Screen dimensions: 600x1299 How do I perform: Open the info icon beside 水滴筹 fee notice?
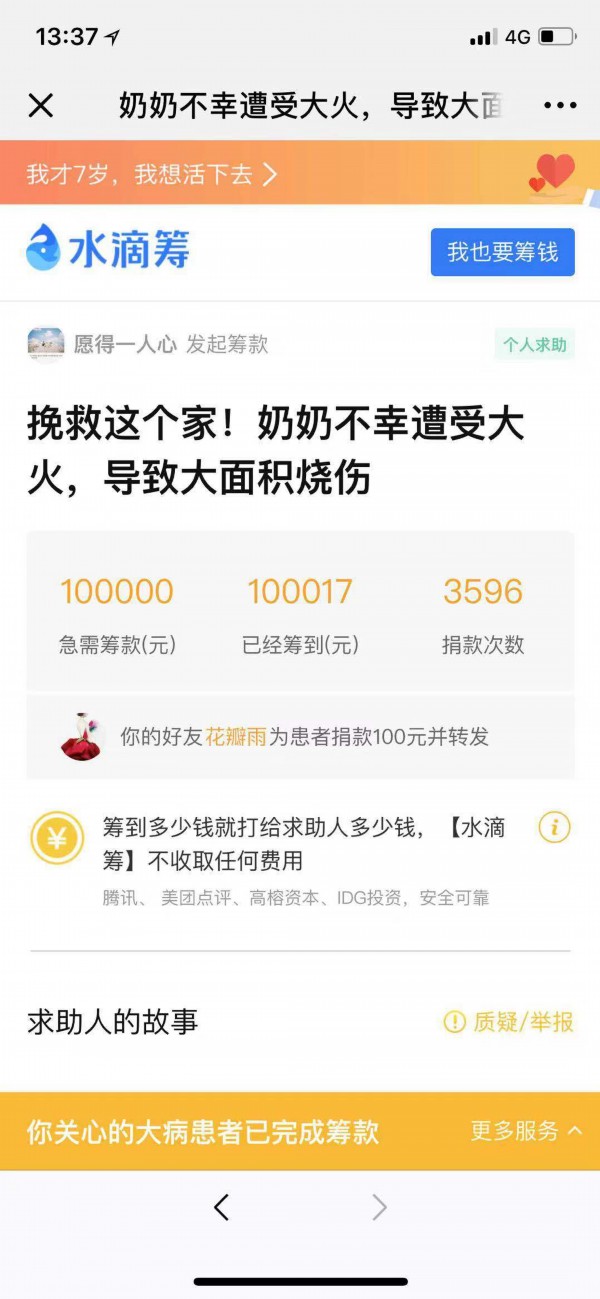(x=554, y=828)
